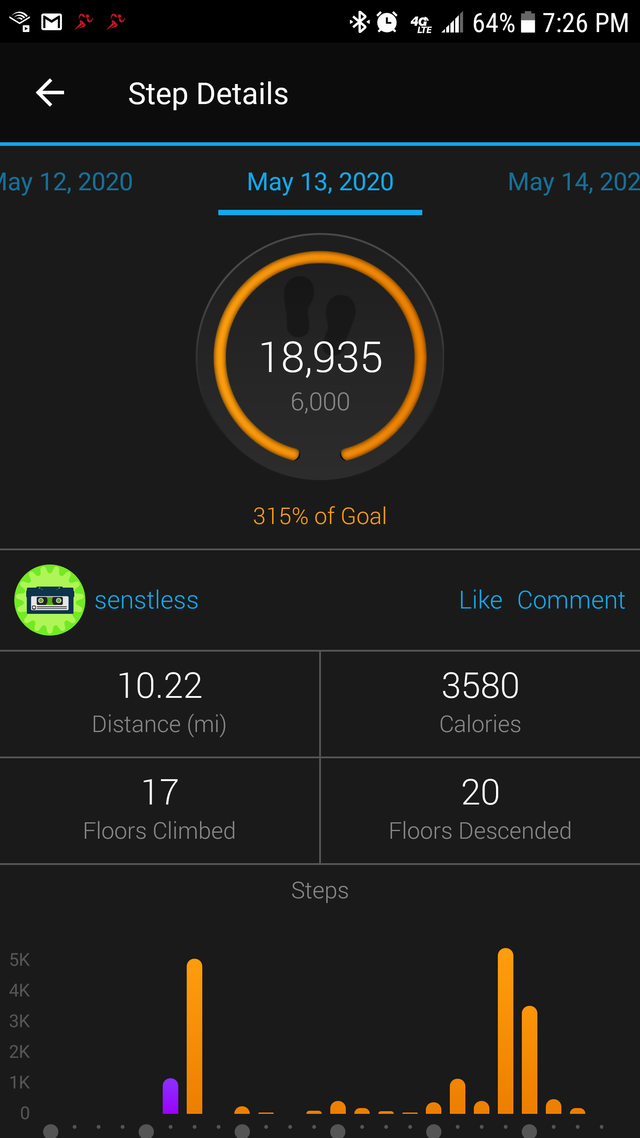Comment on senstless's step activity
Image resolution: width=640 pixels, height=1138 pixels.
(x=571, y=600)
